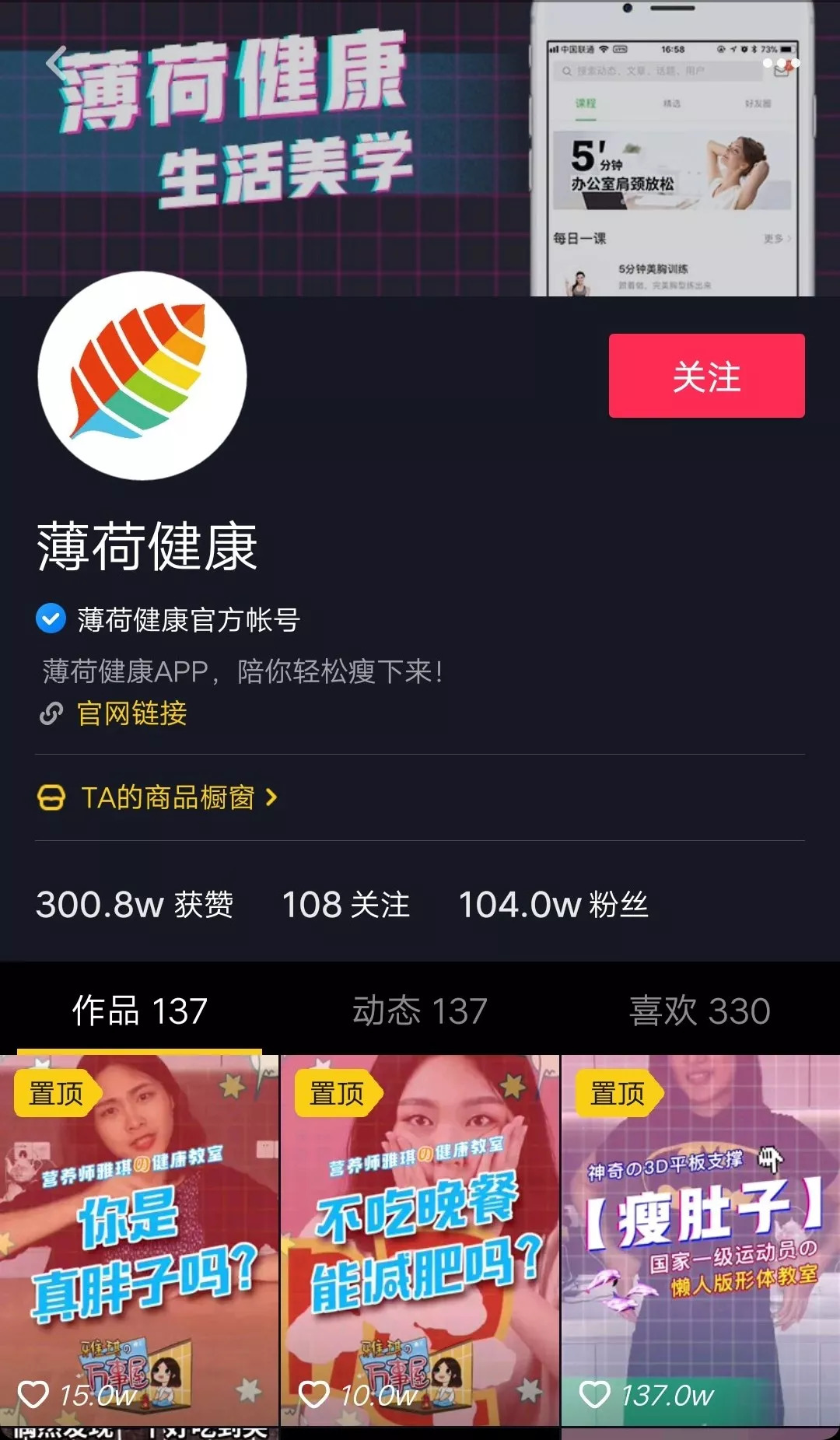View the 108 关注 following count
The image size is (840, 1440).
[345, 905]
